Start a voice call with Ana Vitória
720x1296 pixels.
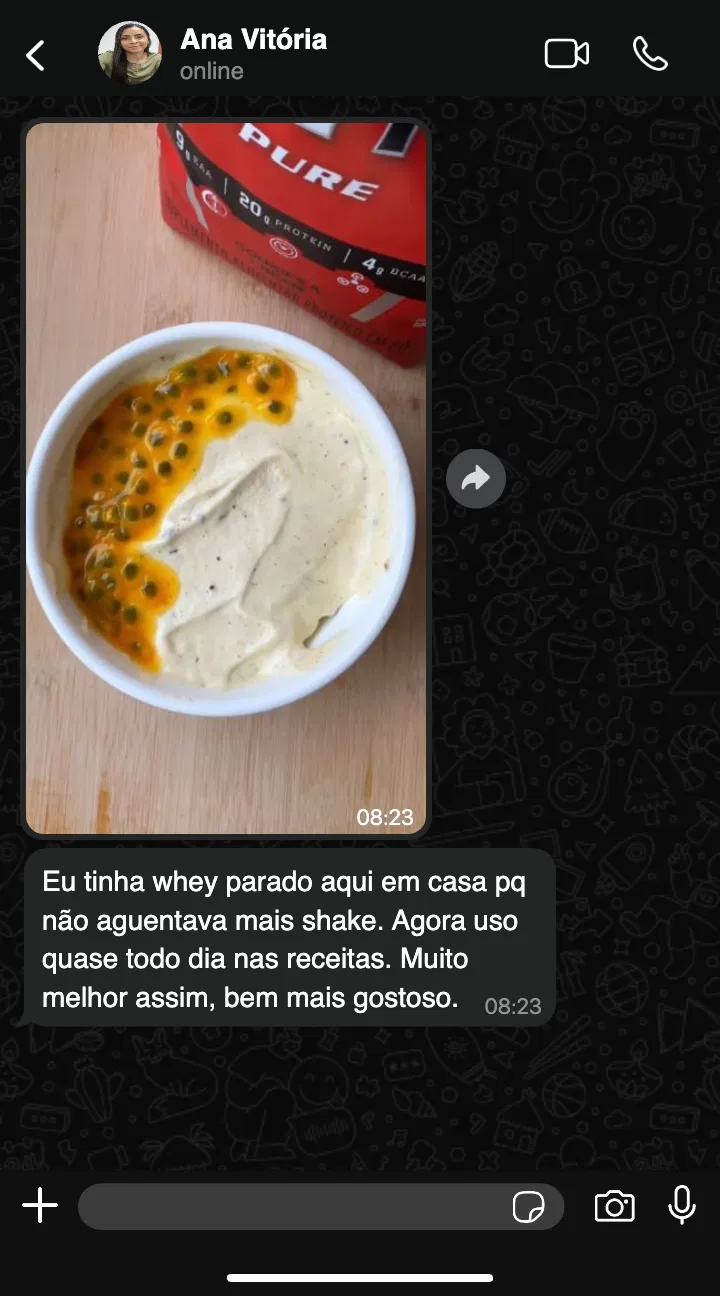[650, 54]
